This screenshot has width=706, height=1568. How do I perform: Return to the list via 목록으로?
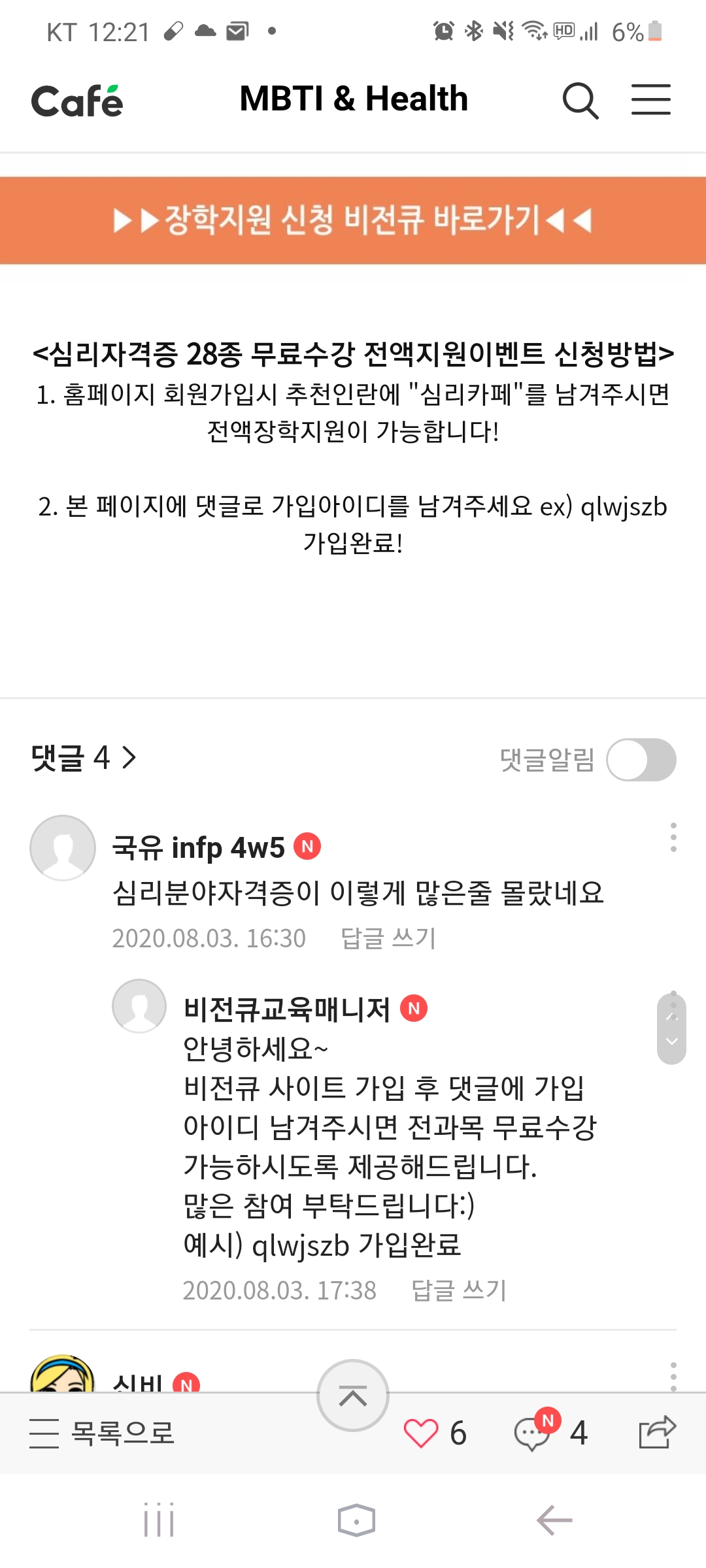click(x=102, y=1433)
